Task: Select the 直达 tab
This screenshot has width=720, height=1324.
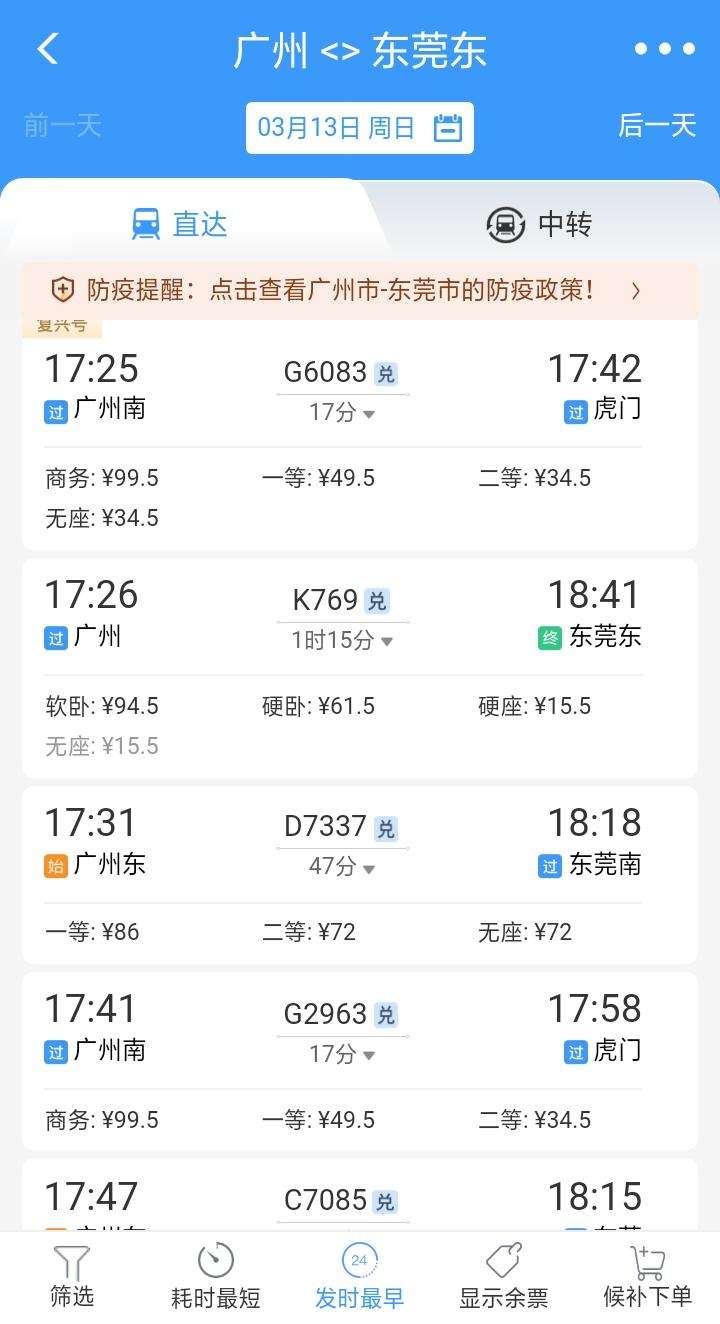Action: pyautogui.click(x=180, y=224)
